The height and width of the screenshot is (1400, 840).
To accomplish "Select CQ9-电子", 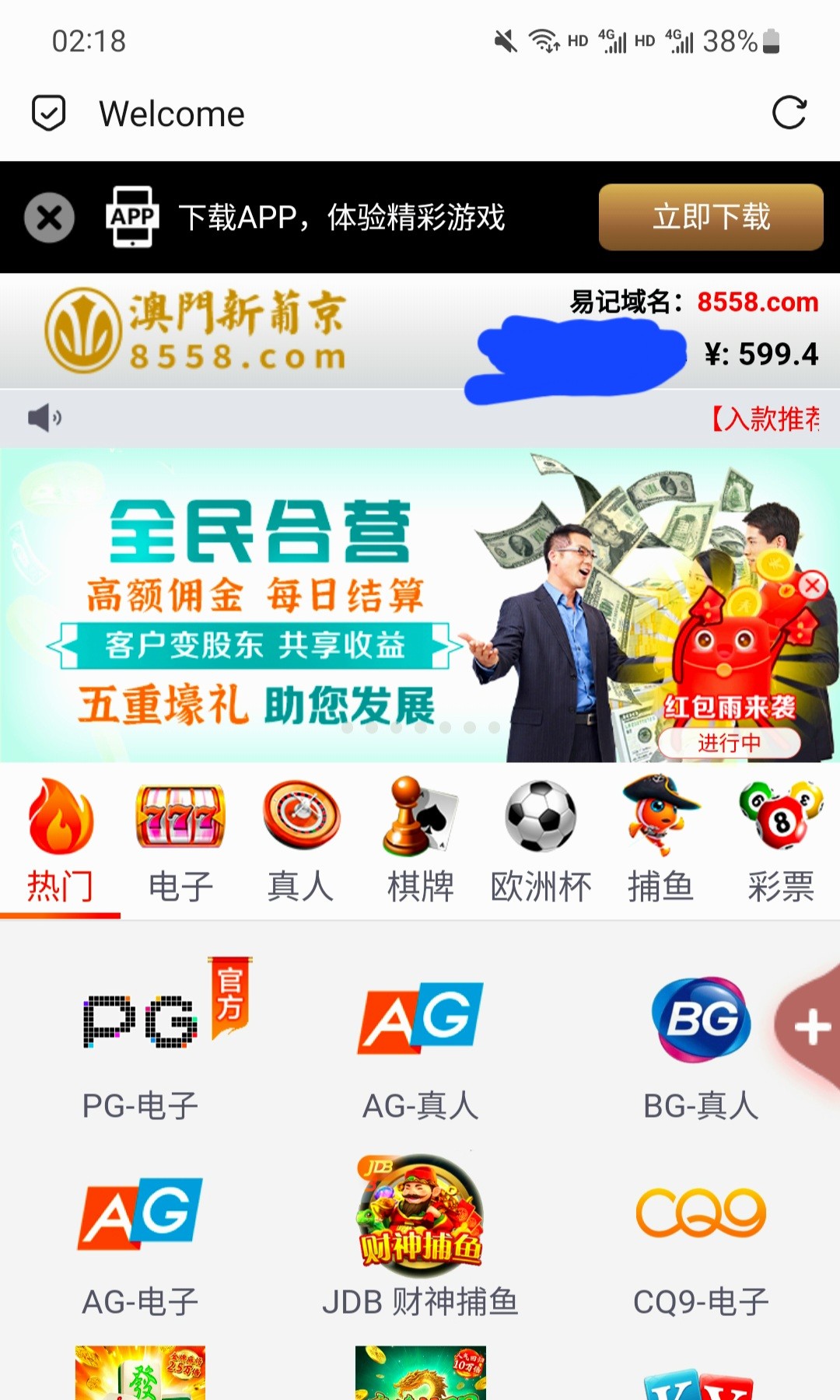I will coord(701,1241).
